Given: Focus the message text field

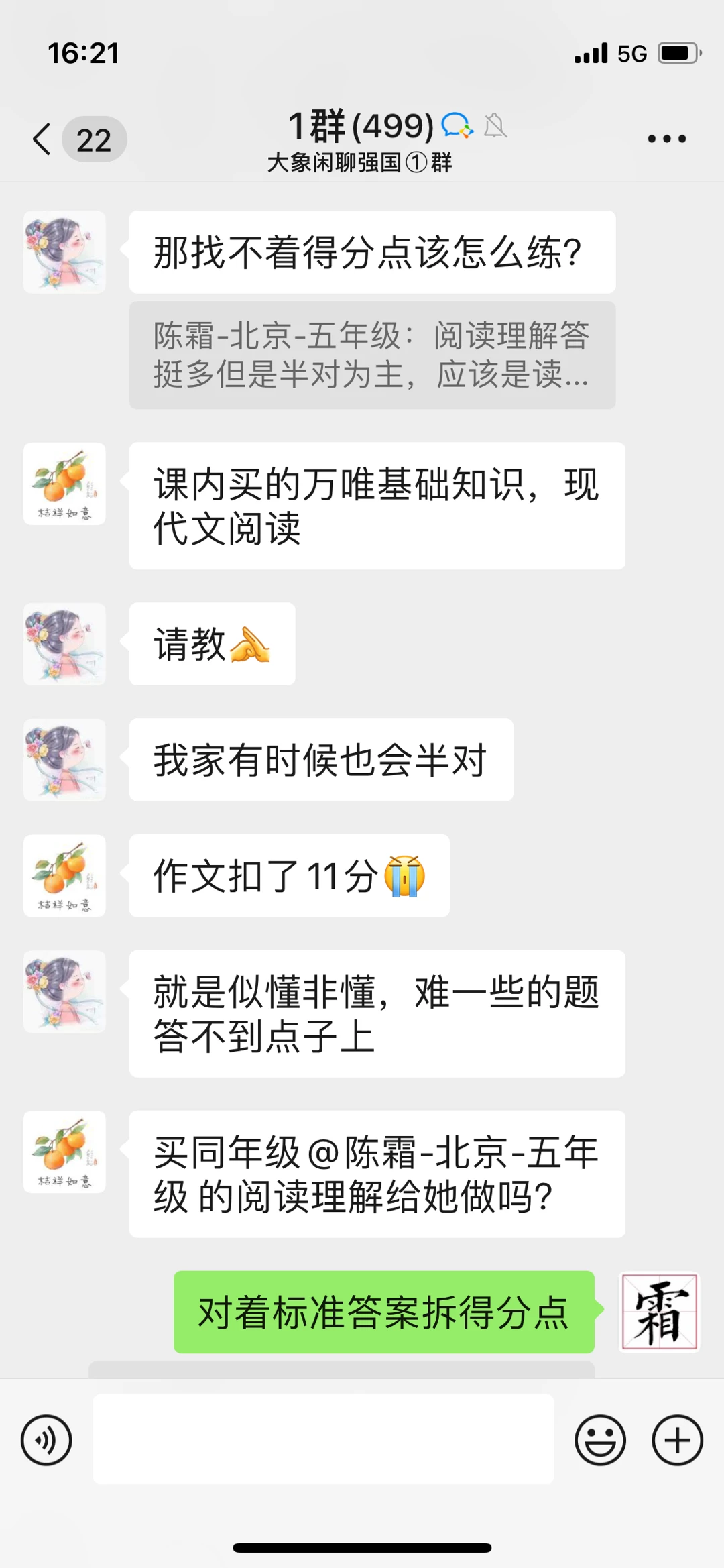Looking at the screenshot, I should point(323,1439).
